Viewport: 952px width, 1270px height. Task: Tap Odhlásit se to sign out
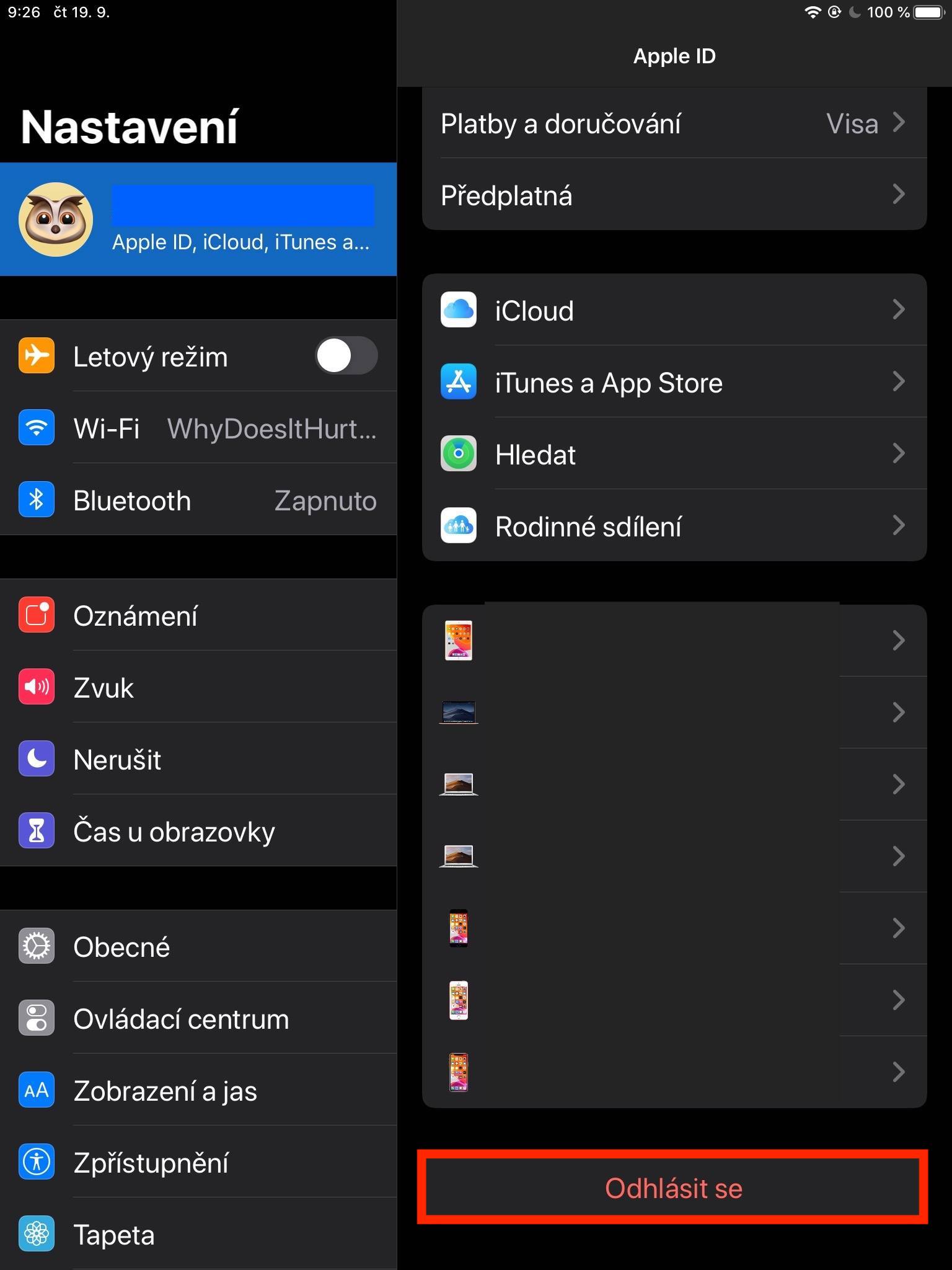[x=673, y=1188]
